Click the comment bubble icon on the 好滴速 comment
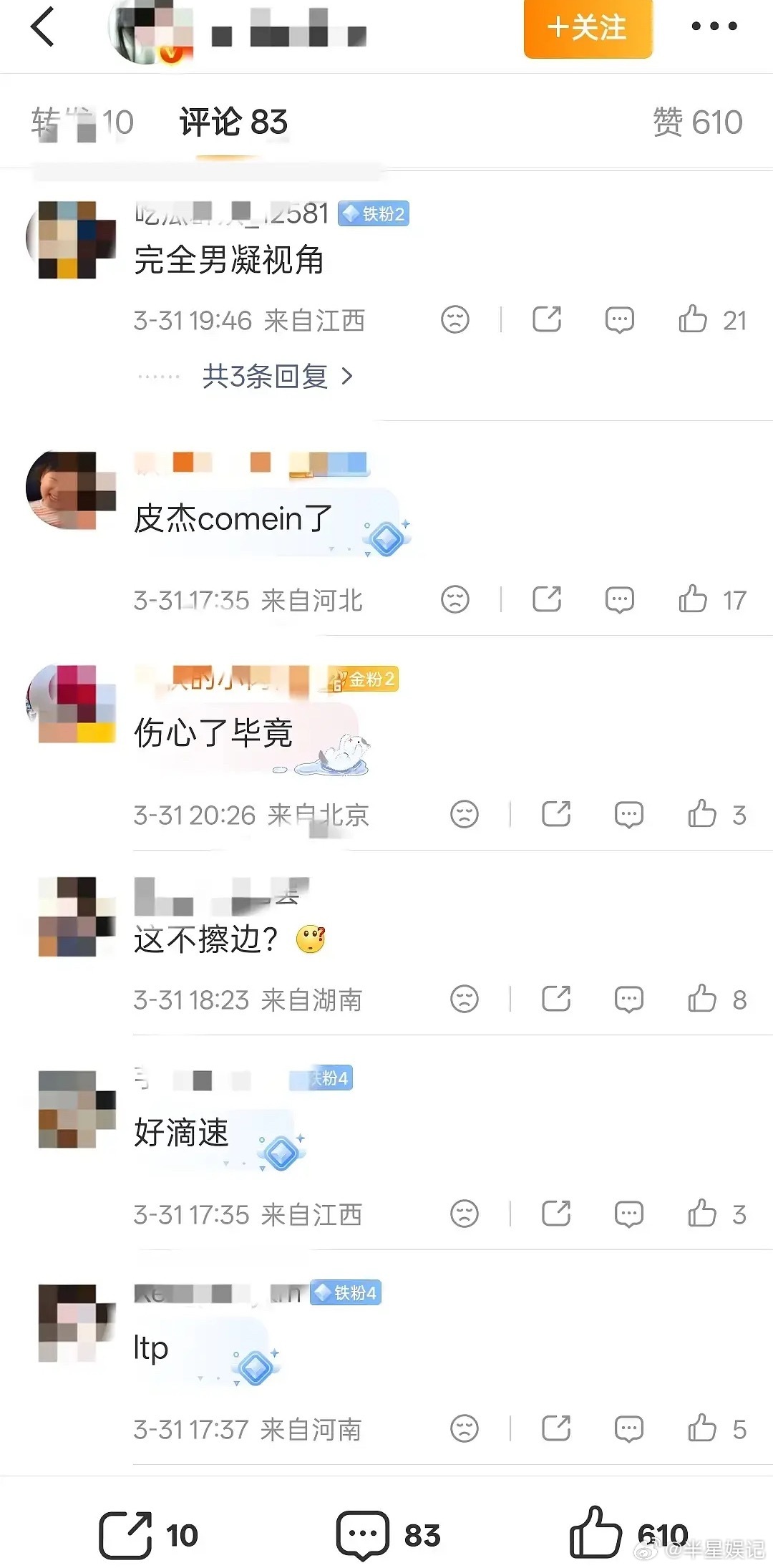773x1568 pixels. pos(628,1214)
